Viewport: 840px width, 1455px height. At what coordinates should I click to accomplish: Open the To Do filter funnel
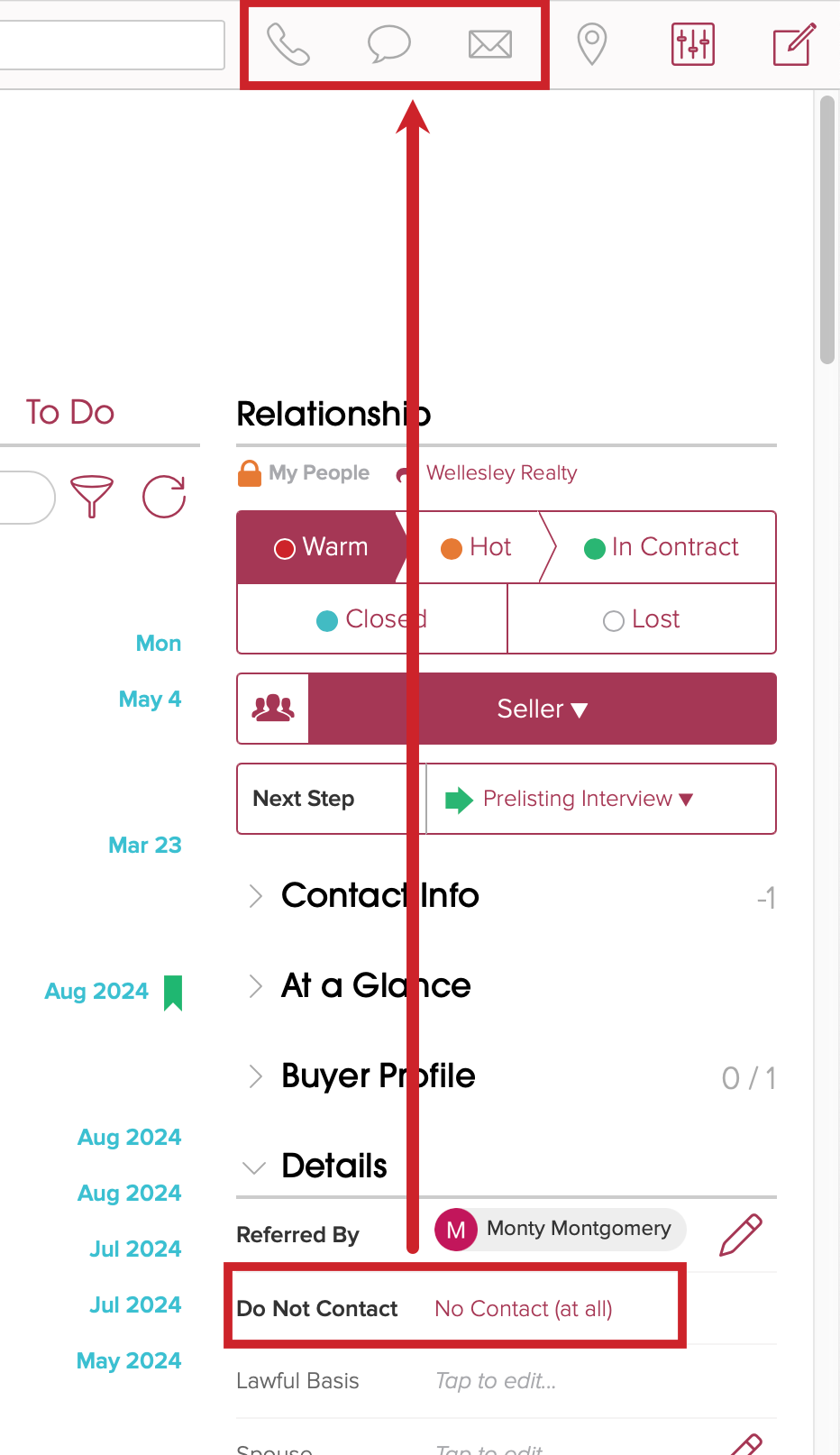click(92, 497)
